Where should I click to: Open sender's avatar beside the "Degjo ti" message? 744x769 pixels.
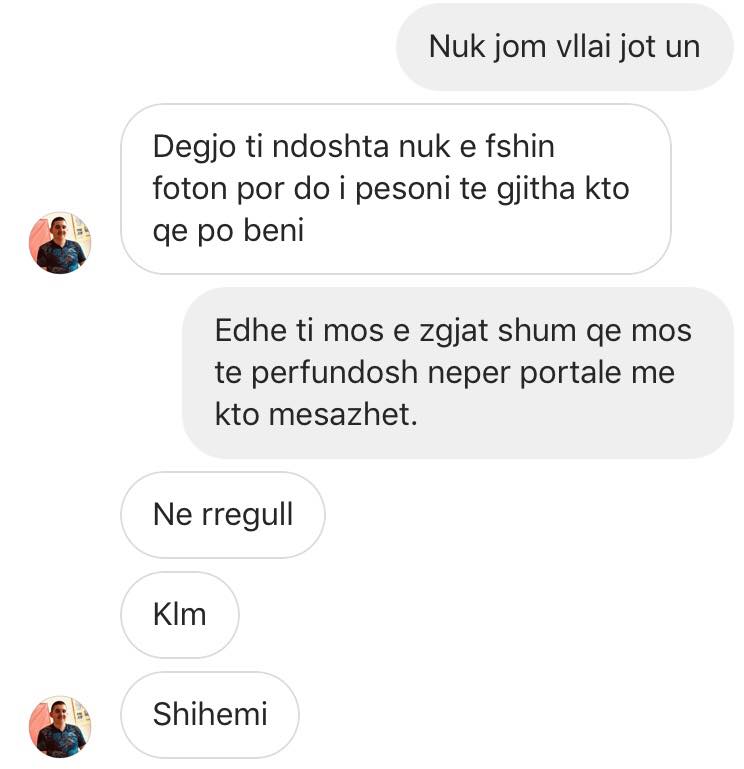click(61, 242)
